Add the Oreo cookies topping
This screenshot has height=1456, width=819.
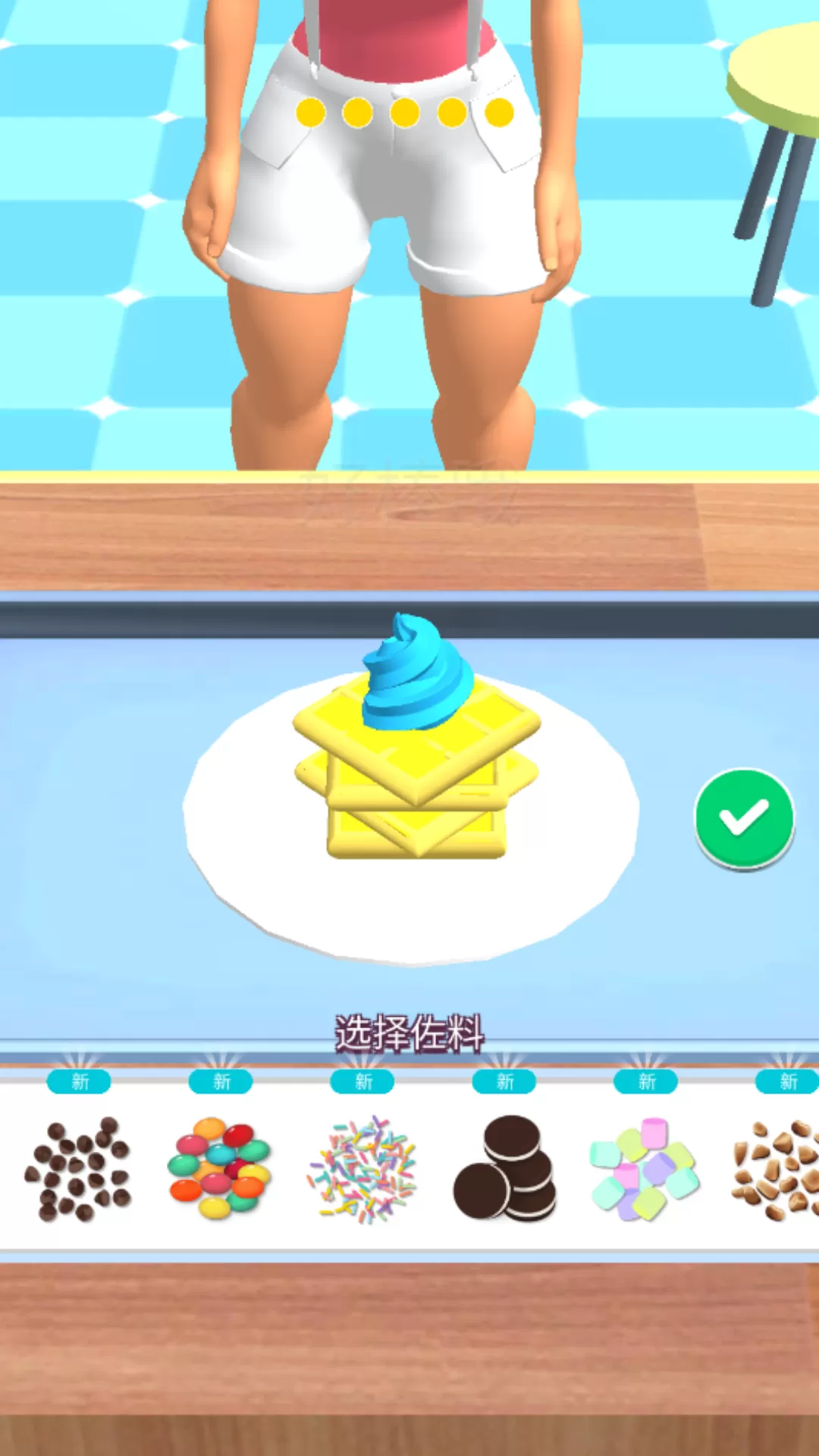coord(505,1168)
